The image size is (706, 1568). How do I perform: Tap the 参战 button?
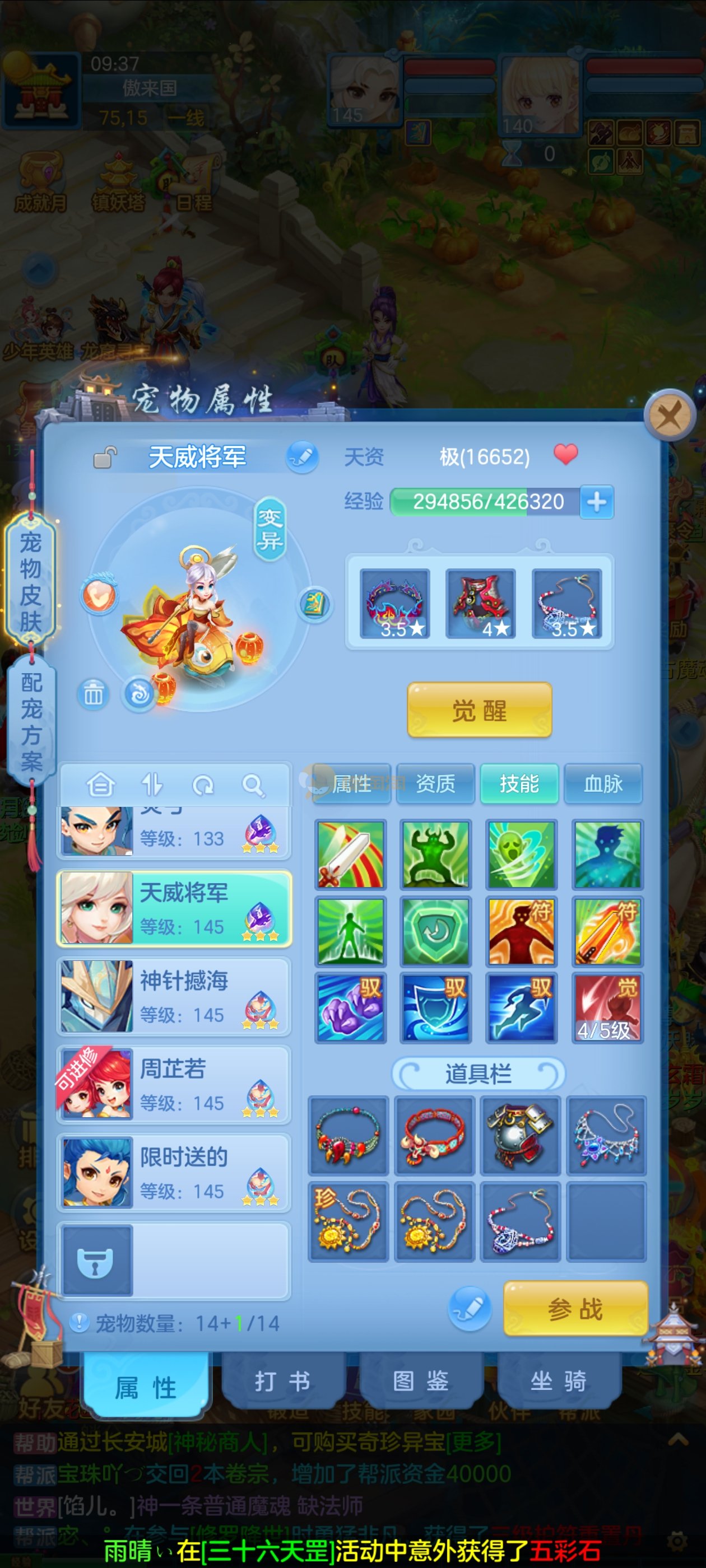575,1308
